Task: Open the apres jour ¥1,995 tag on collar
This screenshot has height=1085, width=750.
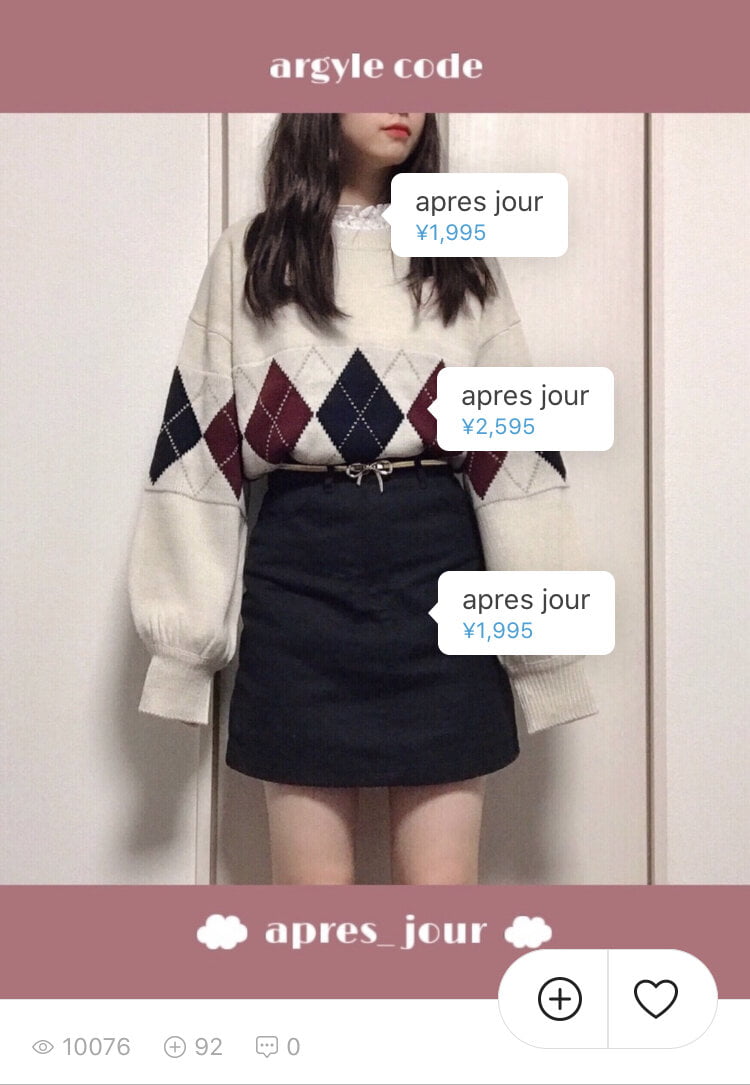Action: pos(479,216)
